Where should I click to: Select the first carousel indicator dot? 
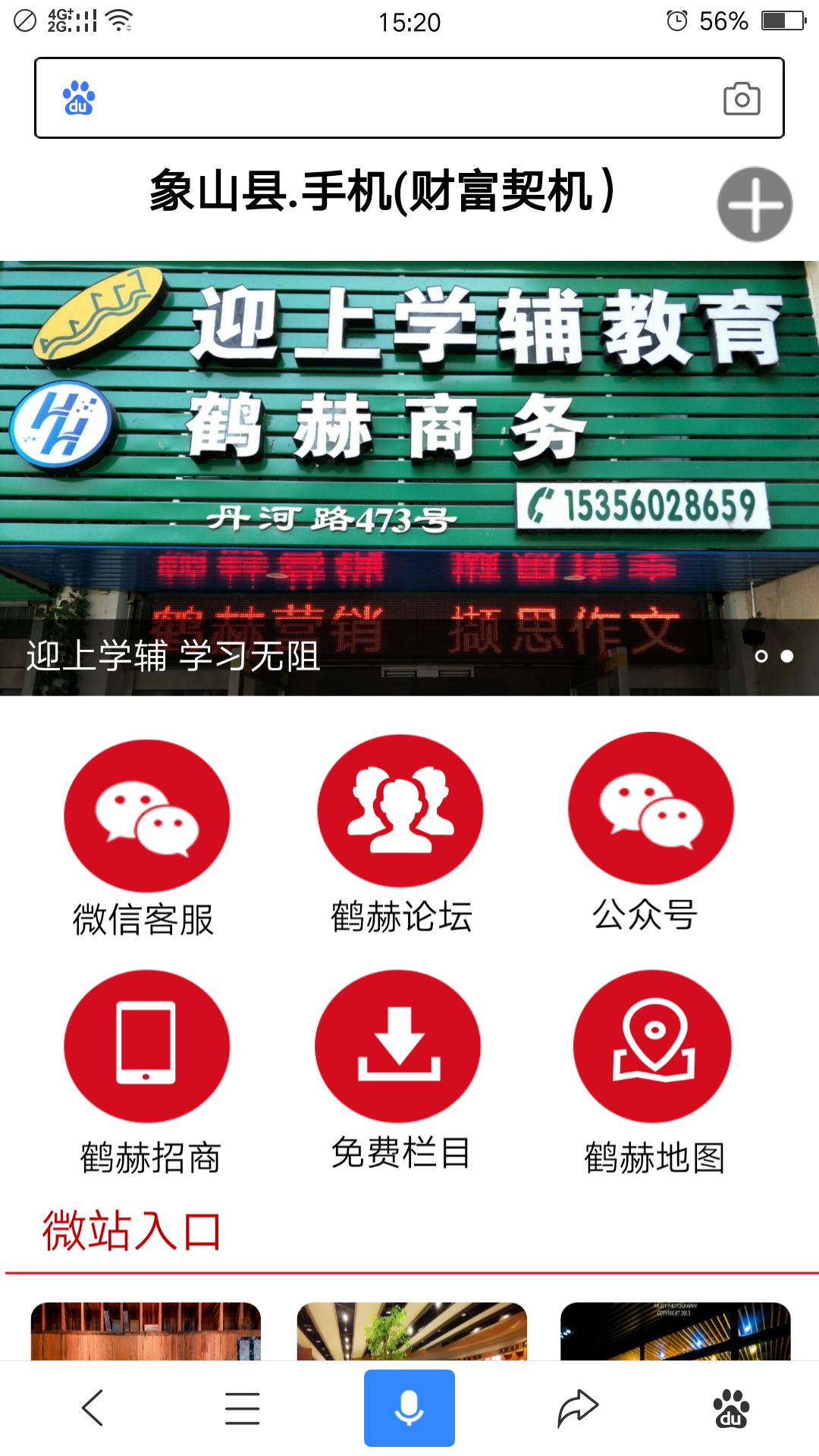[x=761, y=657]
